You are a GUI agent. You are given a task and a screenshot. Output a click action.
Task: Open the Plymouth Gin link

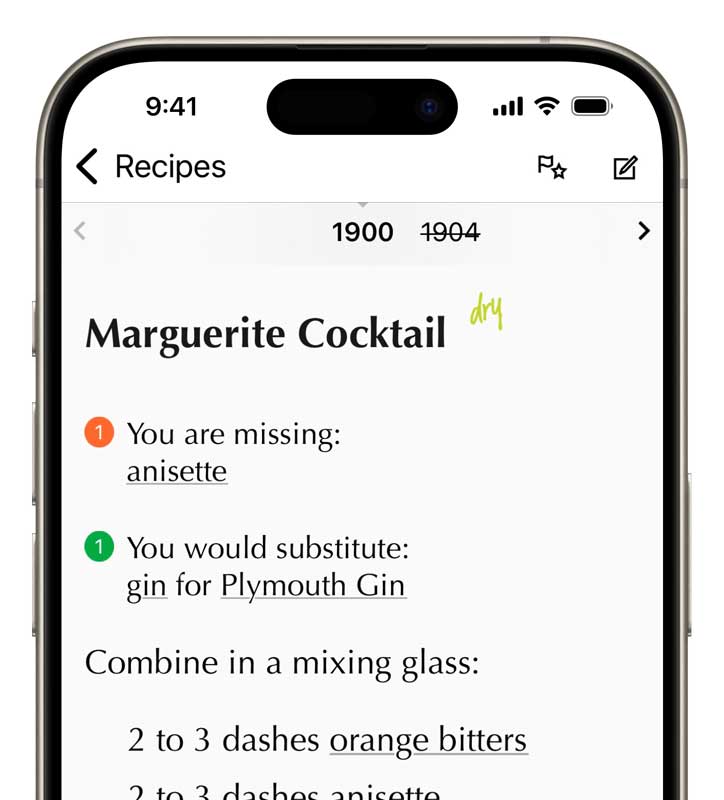click(313, 585)
